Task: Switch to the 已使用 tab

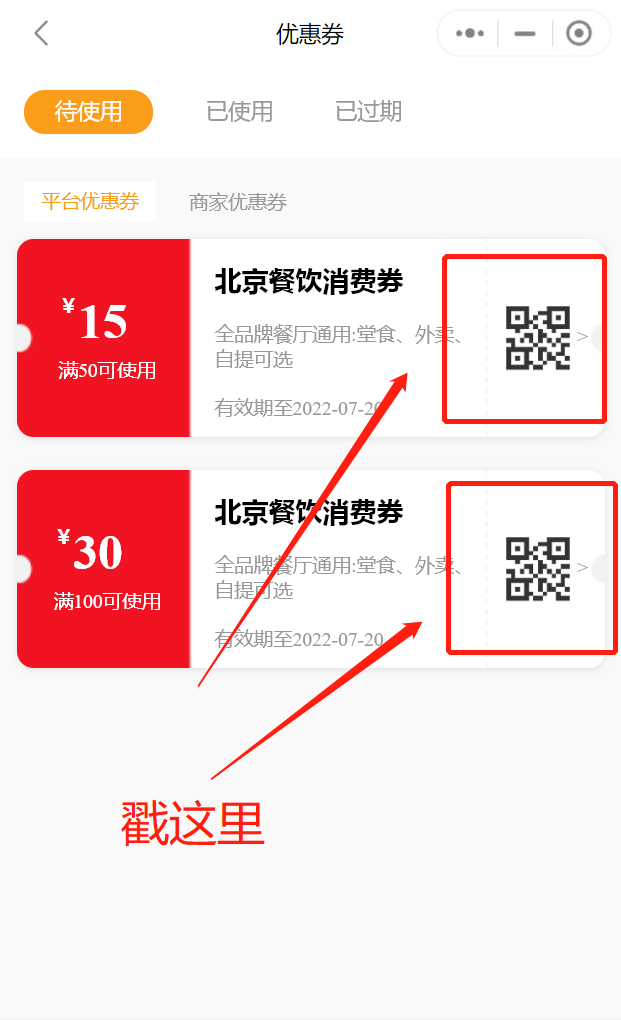Action: click(239, 111)
